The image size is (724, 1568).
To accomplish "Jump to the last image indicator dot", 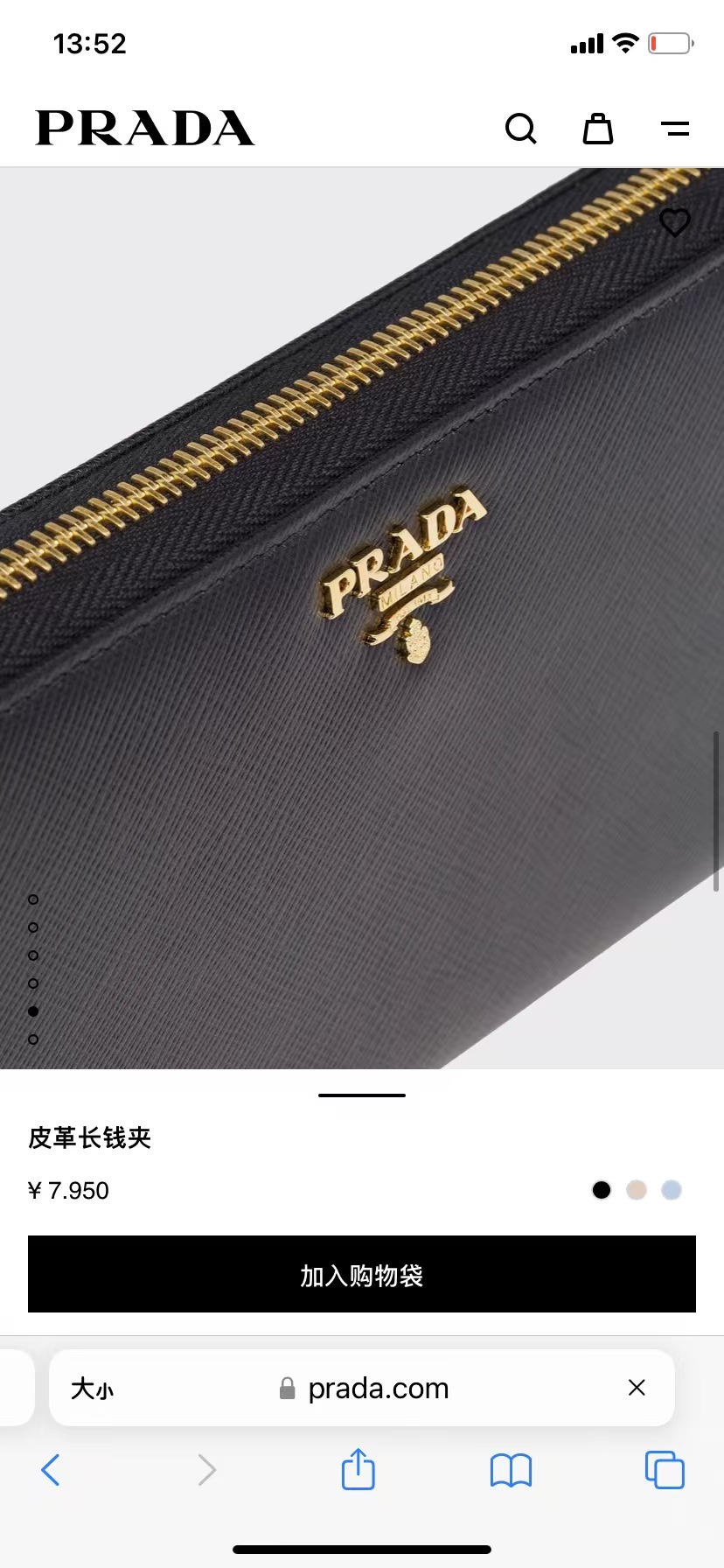I will (x=33, y=1039).
